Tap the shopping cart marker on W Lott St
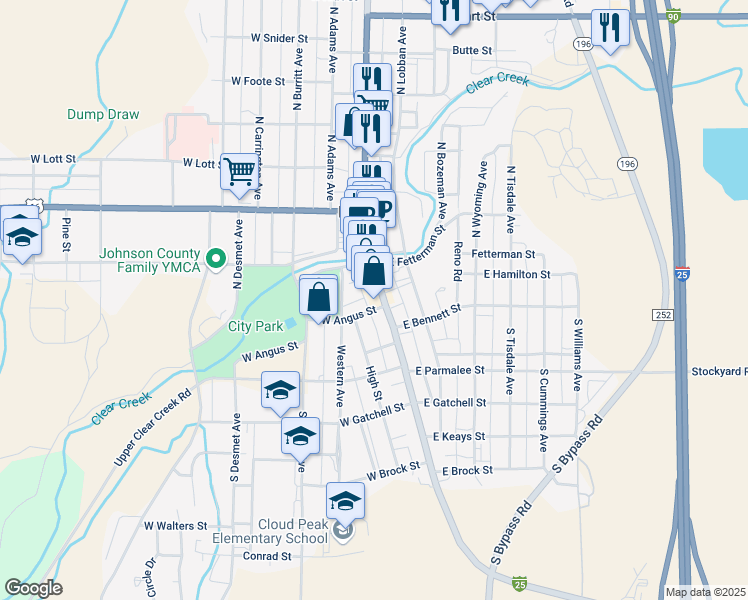Viewport: 748px width, 600px height. [240, 172]
